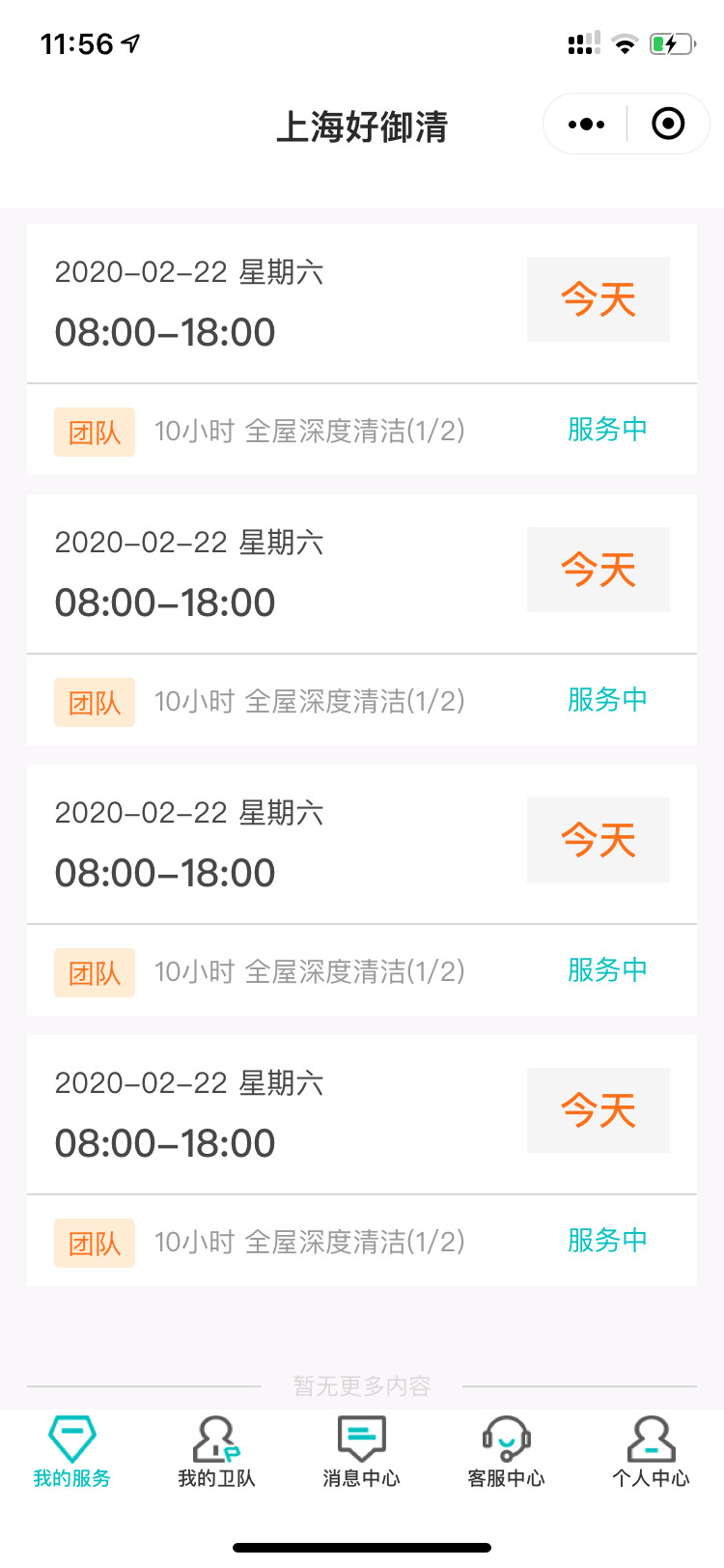Image resolution: width=724 pixels, height=1568 pixels.
Task: Open the 我的卫队 tab
Action: (x=217, y=1452)
